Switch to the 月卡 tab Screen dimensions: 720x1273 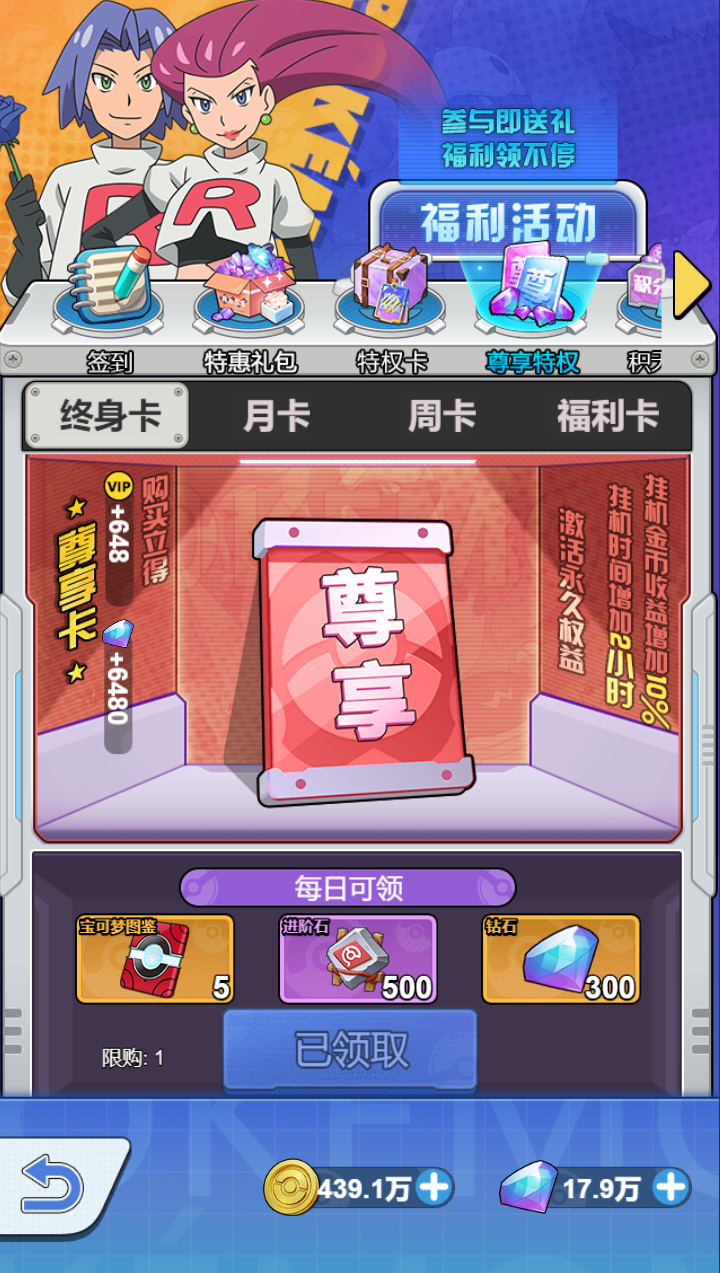coord(276,416)
